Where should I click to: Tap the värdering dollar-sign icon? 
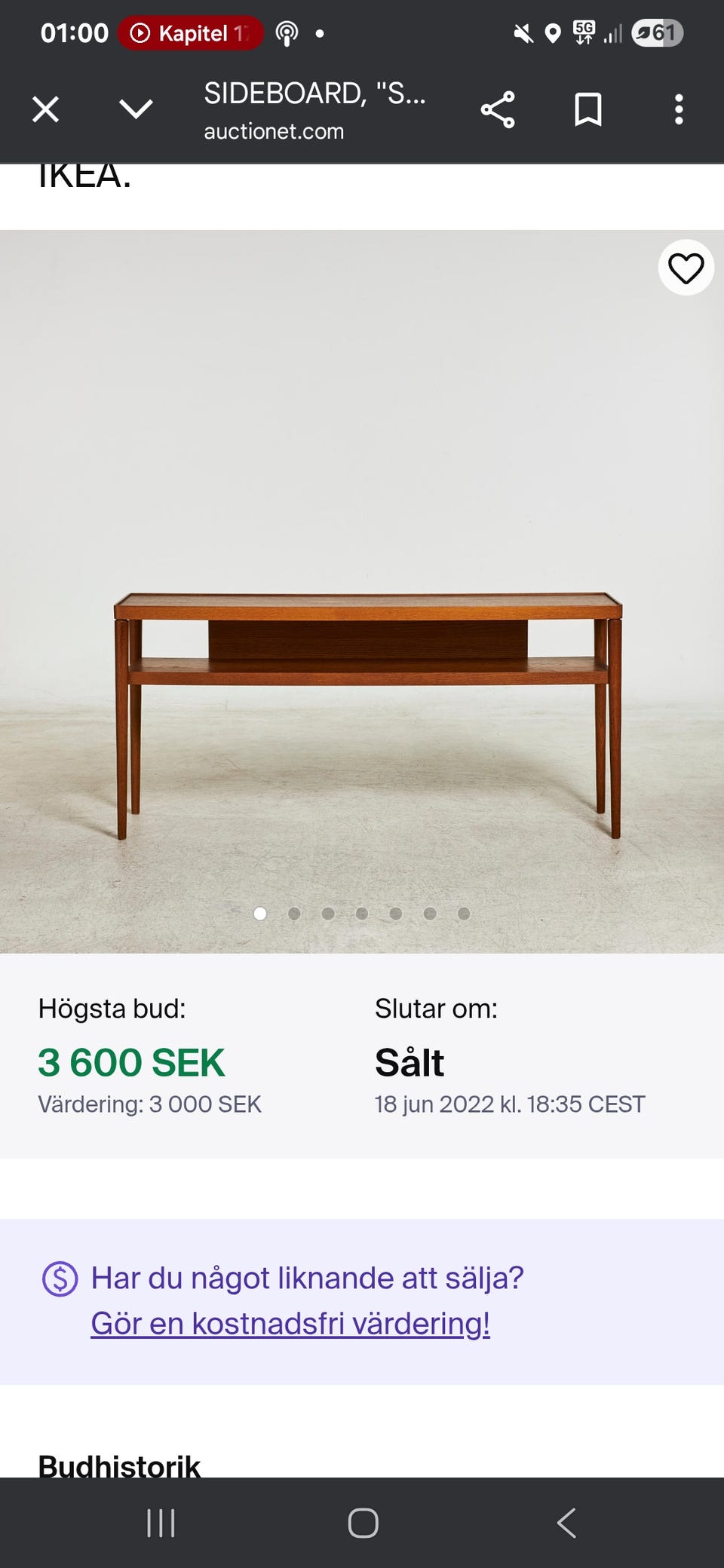[x=62, y=1277]
